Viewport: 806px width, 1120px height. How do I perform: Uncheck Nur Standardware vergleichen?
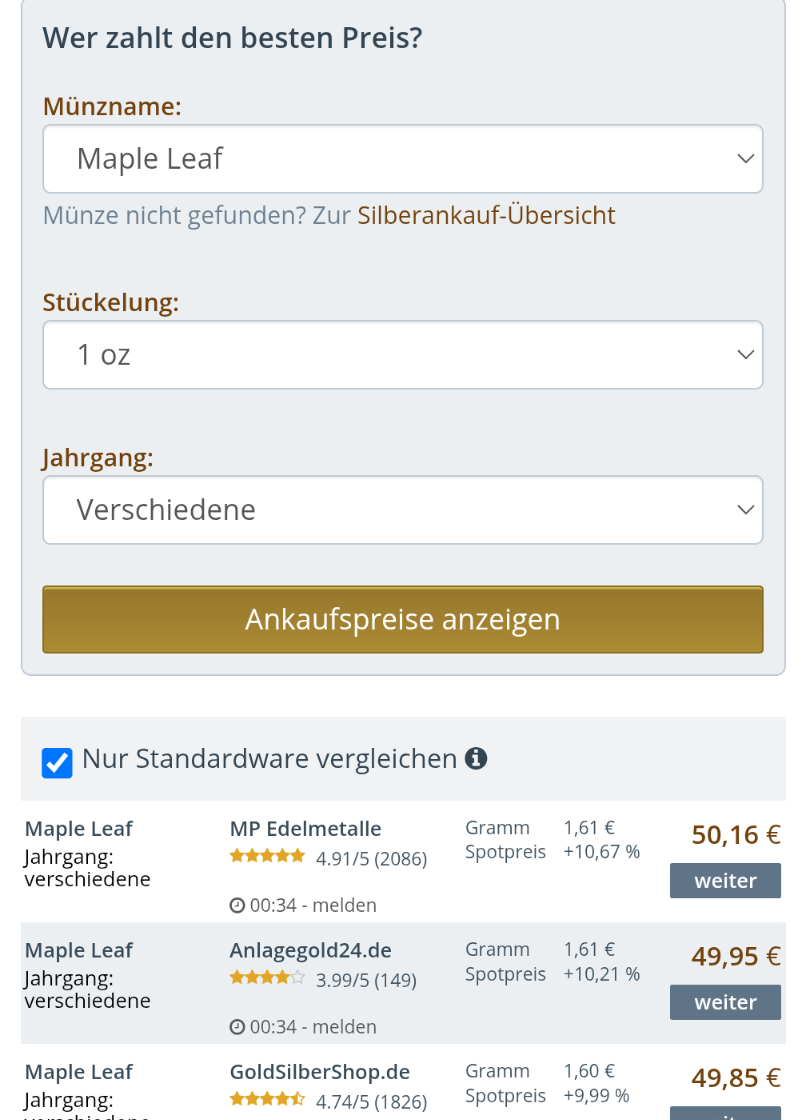pos(57,762)
